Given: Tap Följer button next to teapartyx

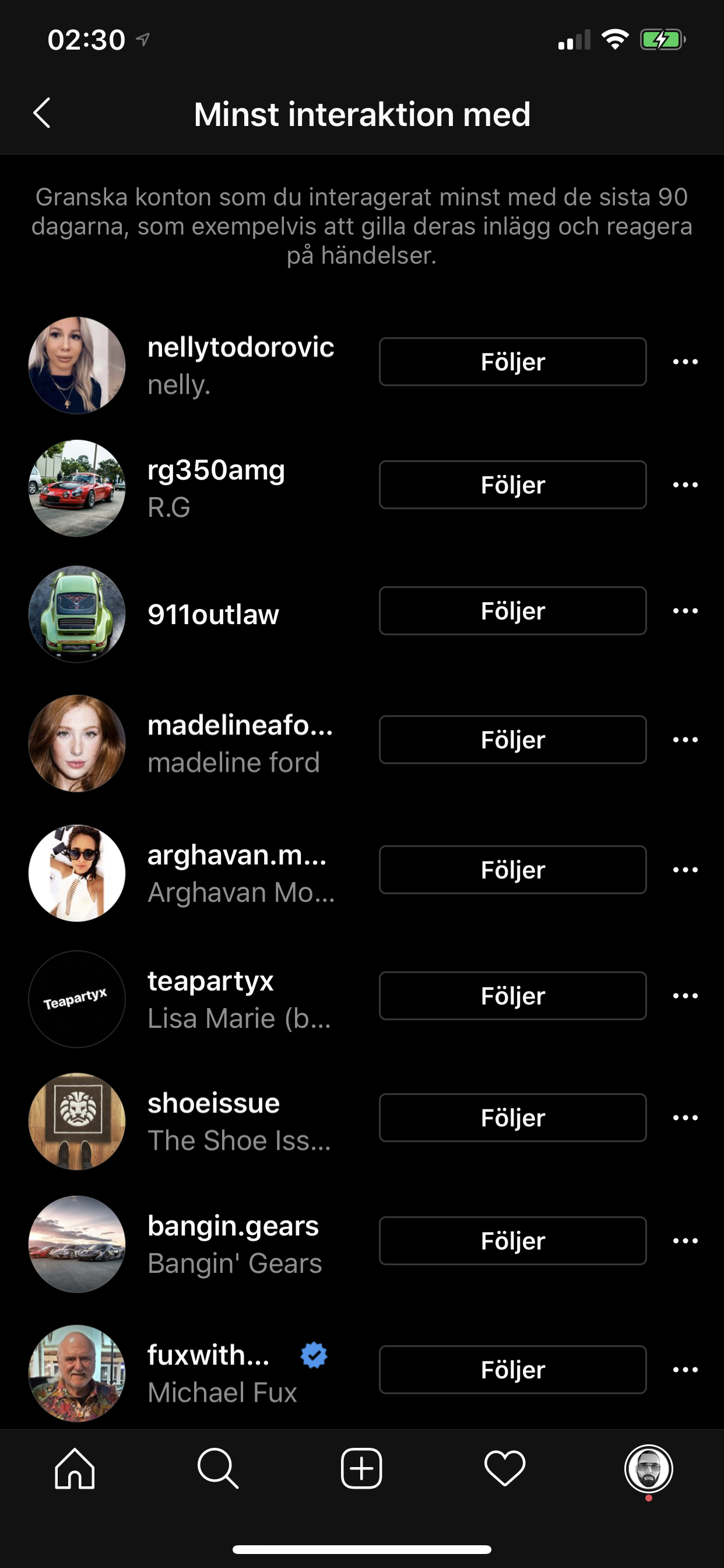Looking at the screenshot, I should [x=512, y=996].
